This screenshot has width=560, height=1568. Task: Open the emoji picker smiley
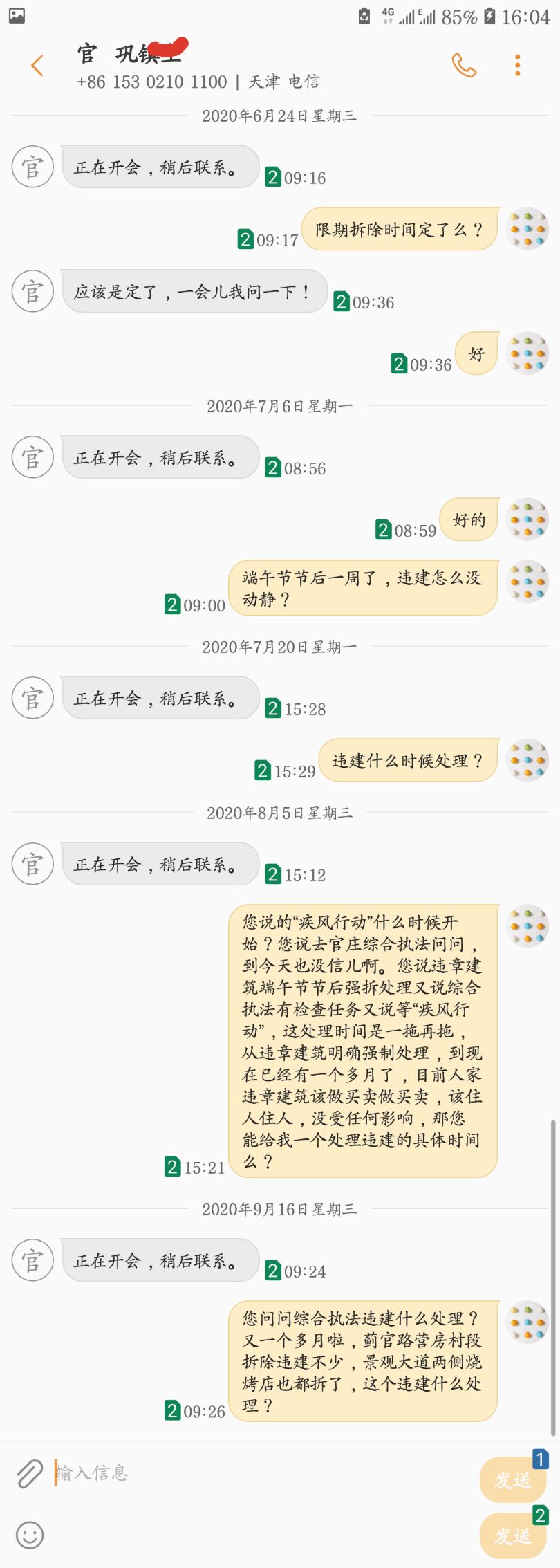tap(30, 1535)
